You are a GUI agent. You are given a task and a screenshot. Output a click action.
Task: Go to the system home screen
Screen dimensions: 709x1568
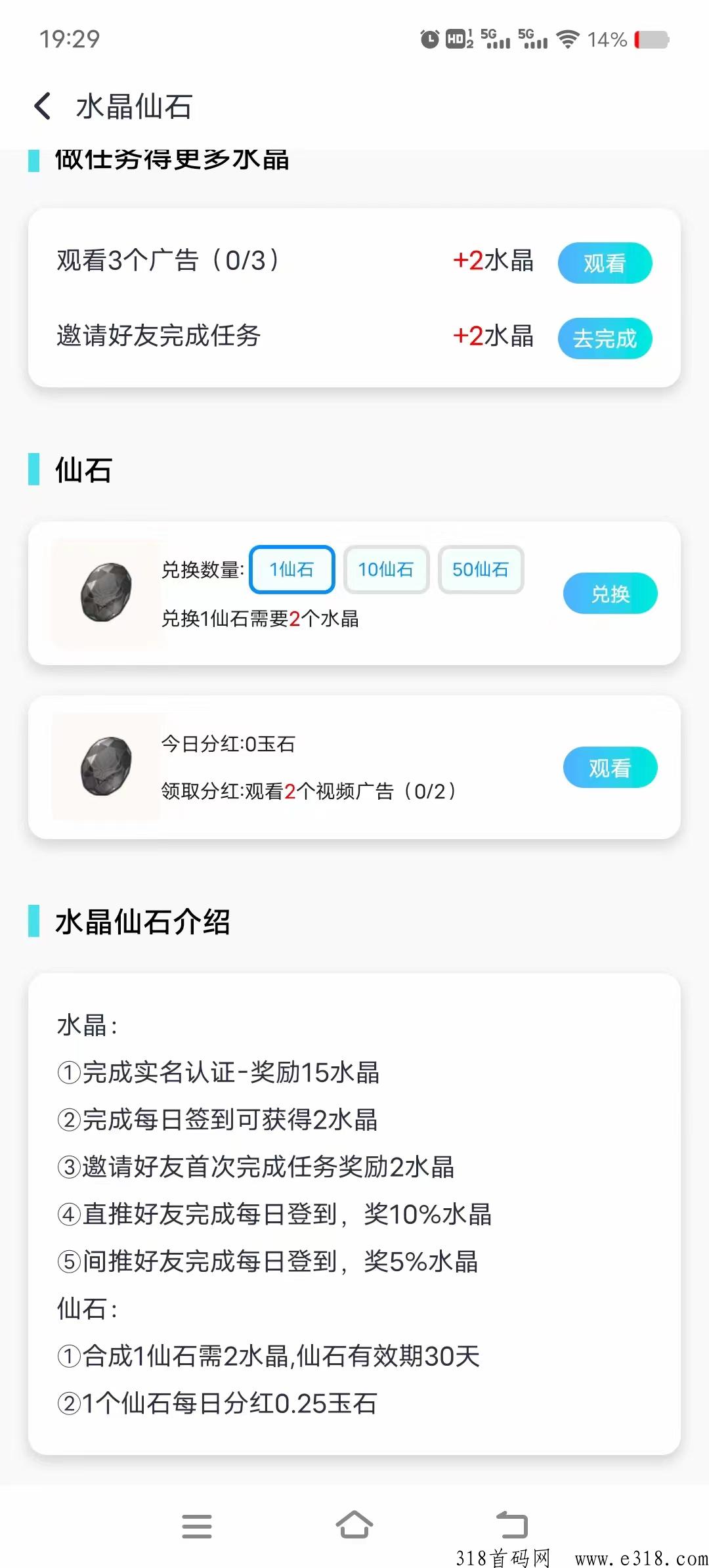point(354,1525)
